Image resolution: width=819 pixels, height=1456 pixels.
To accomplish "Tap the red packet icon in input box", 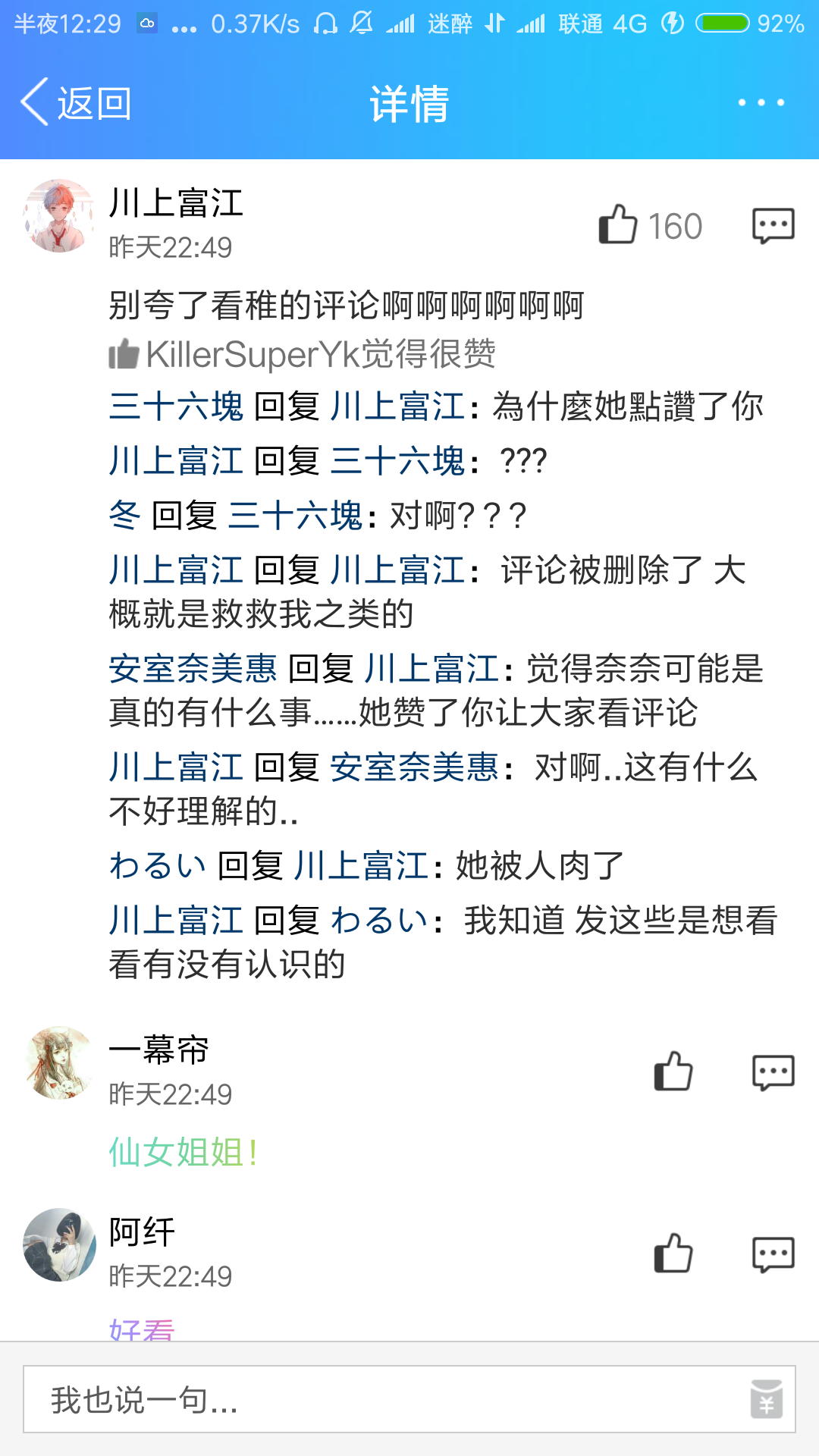I will [x=766, y=1399].
